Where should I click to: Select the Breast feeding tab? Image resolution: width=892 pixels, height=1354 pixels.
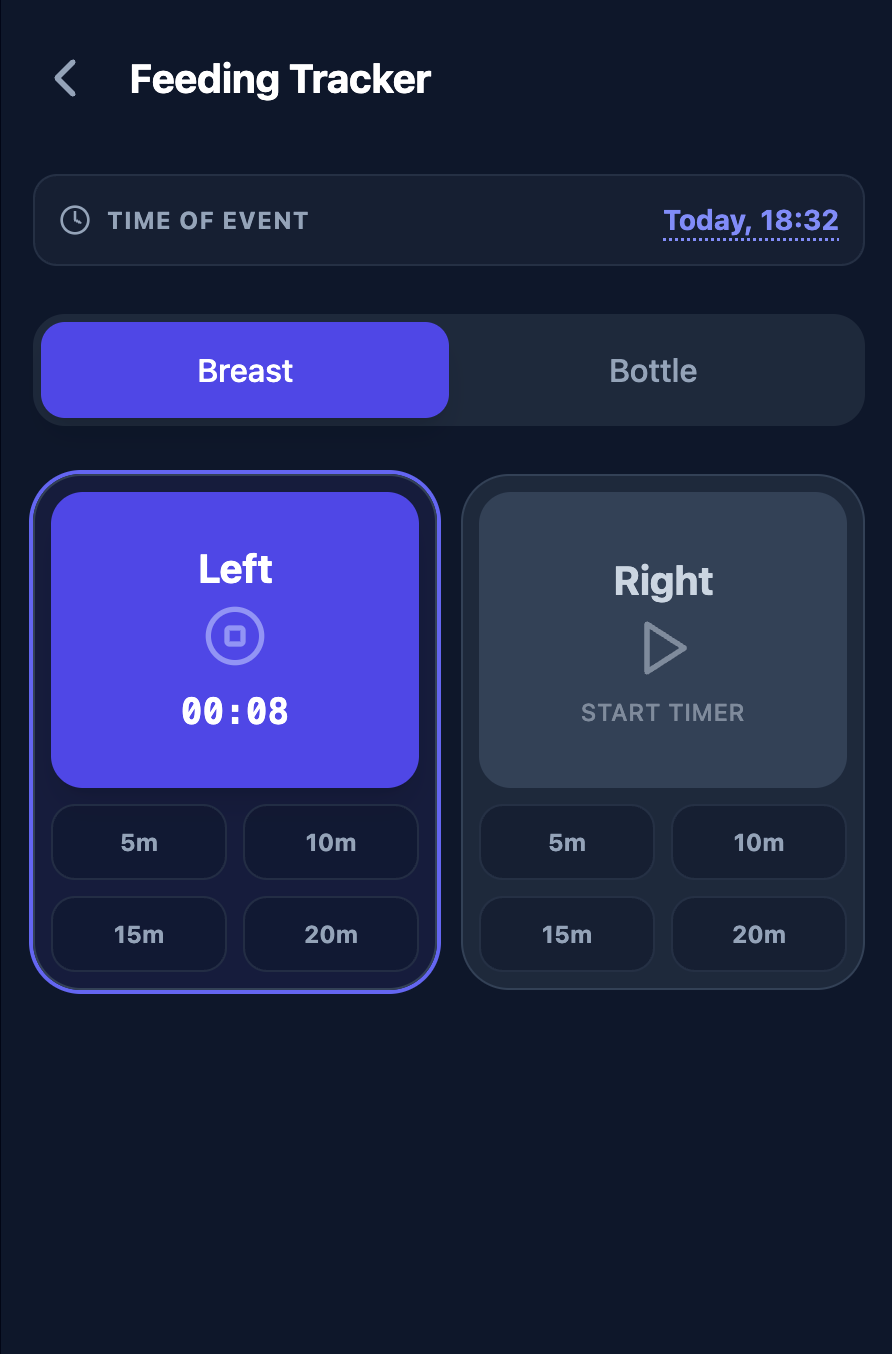tap(245, 371)
